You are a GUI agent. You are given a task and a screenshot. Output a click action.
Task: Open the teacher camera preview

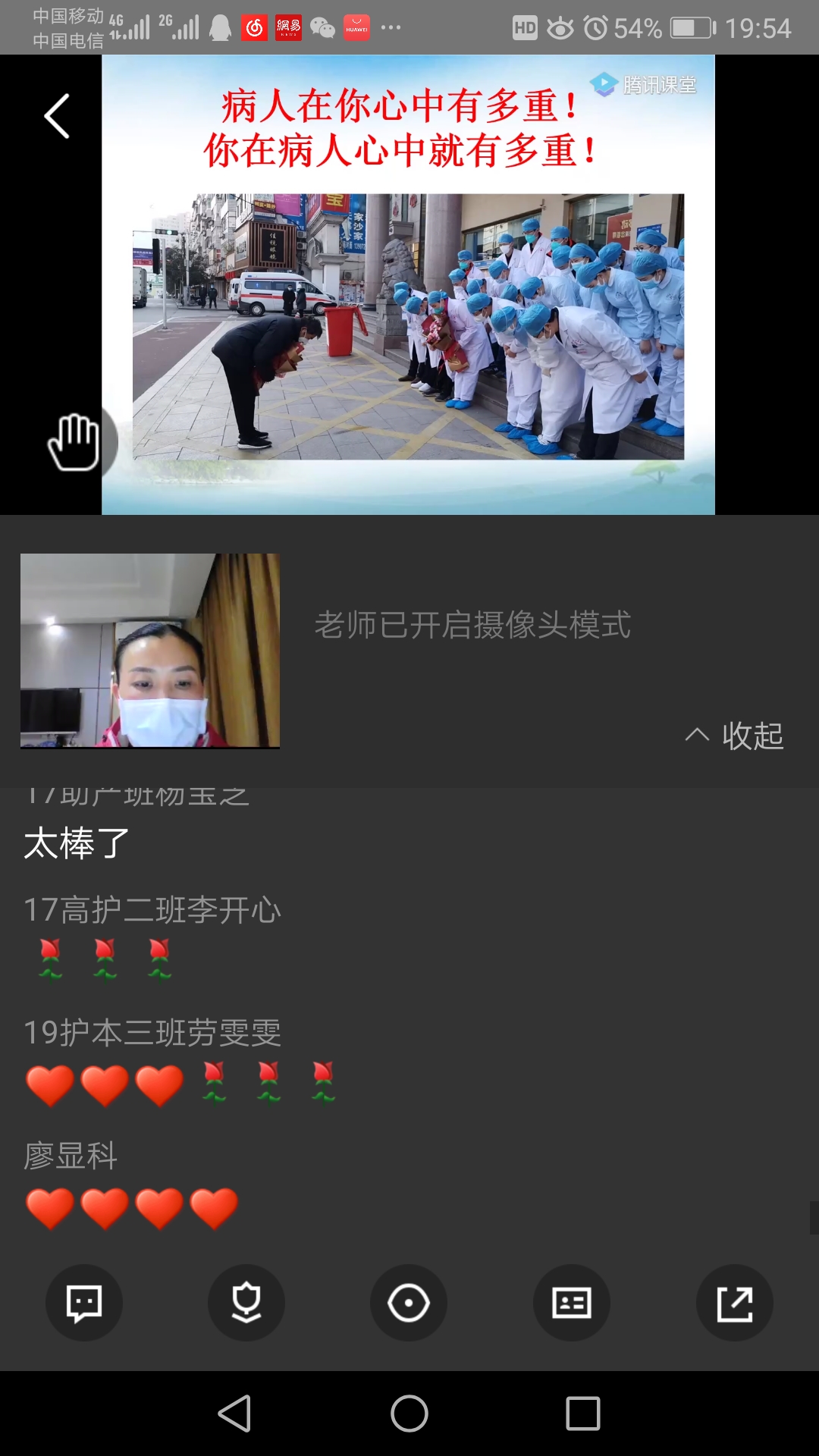(x=150, y=651)
